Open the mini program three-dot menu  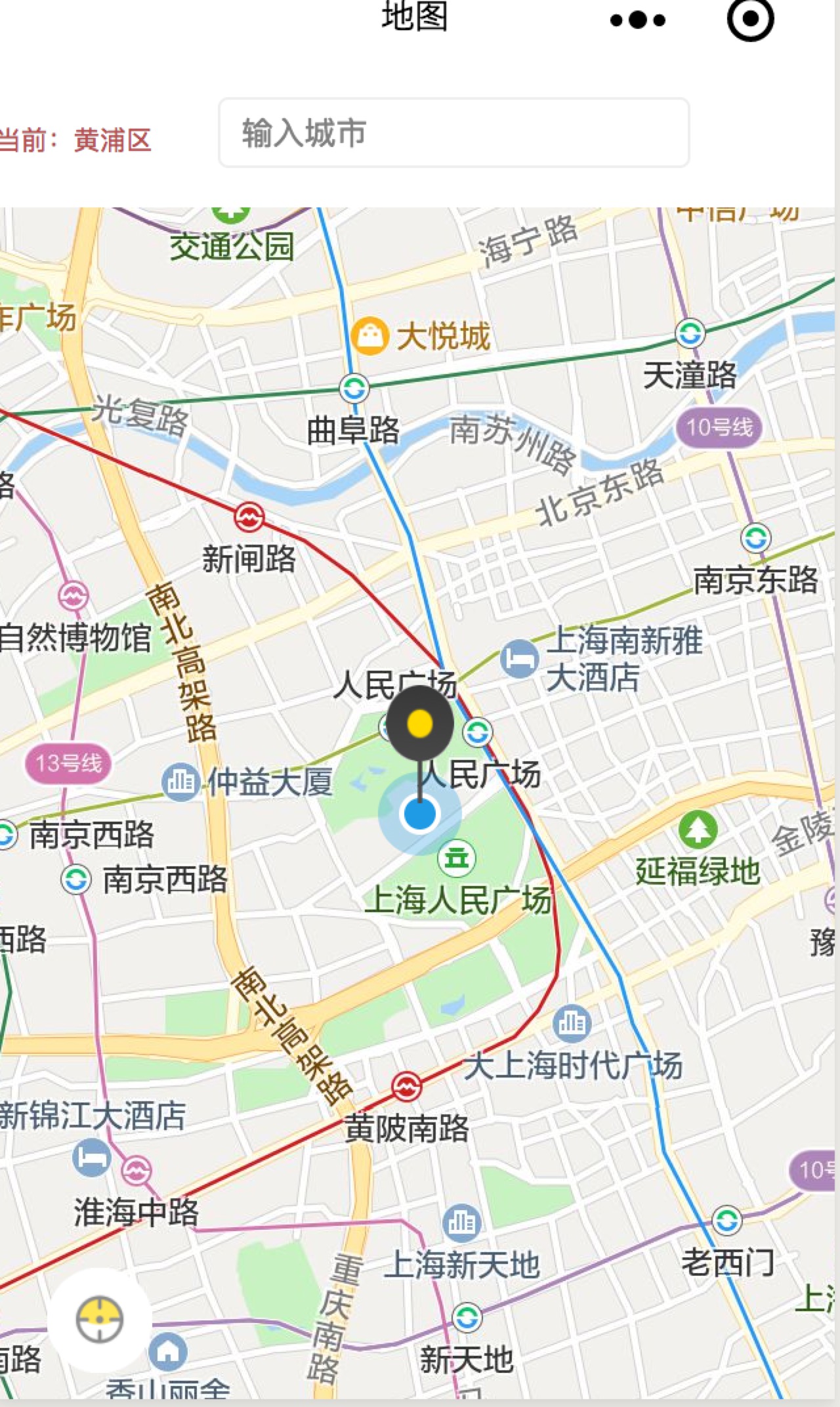pyautogui.click(x=637, y=20)
